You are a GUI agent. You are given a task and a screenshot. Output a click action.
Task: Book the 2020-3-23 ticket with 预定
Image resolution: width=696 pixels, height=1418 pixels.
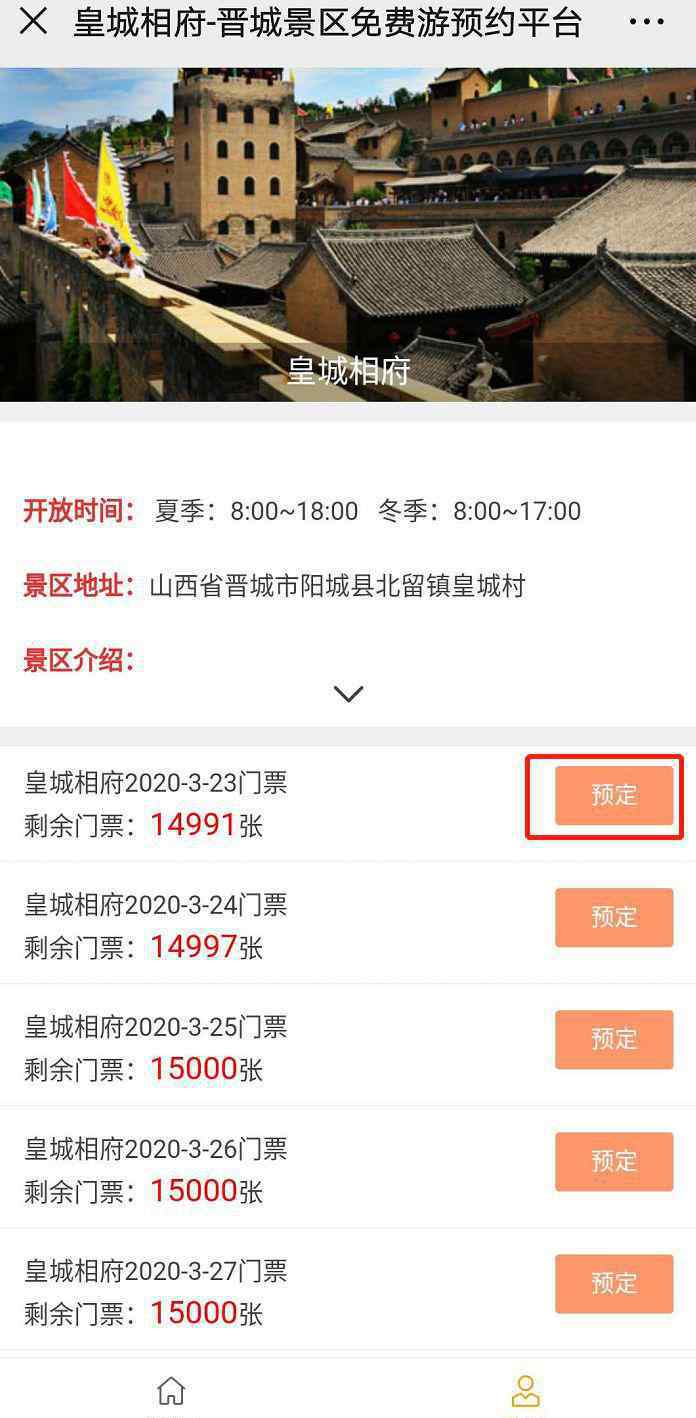[x=614, y=796]
